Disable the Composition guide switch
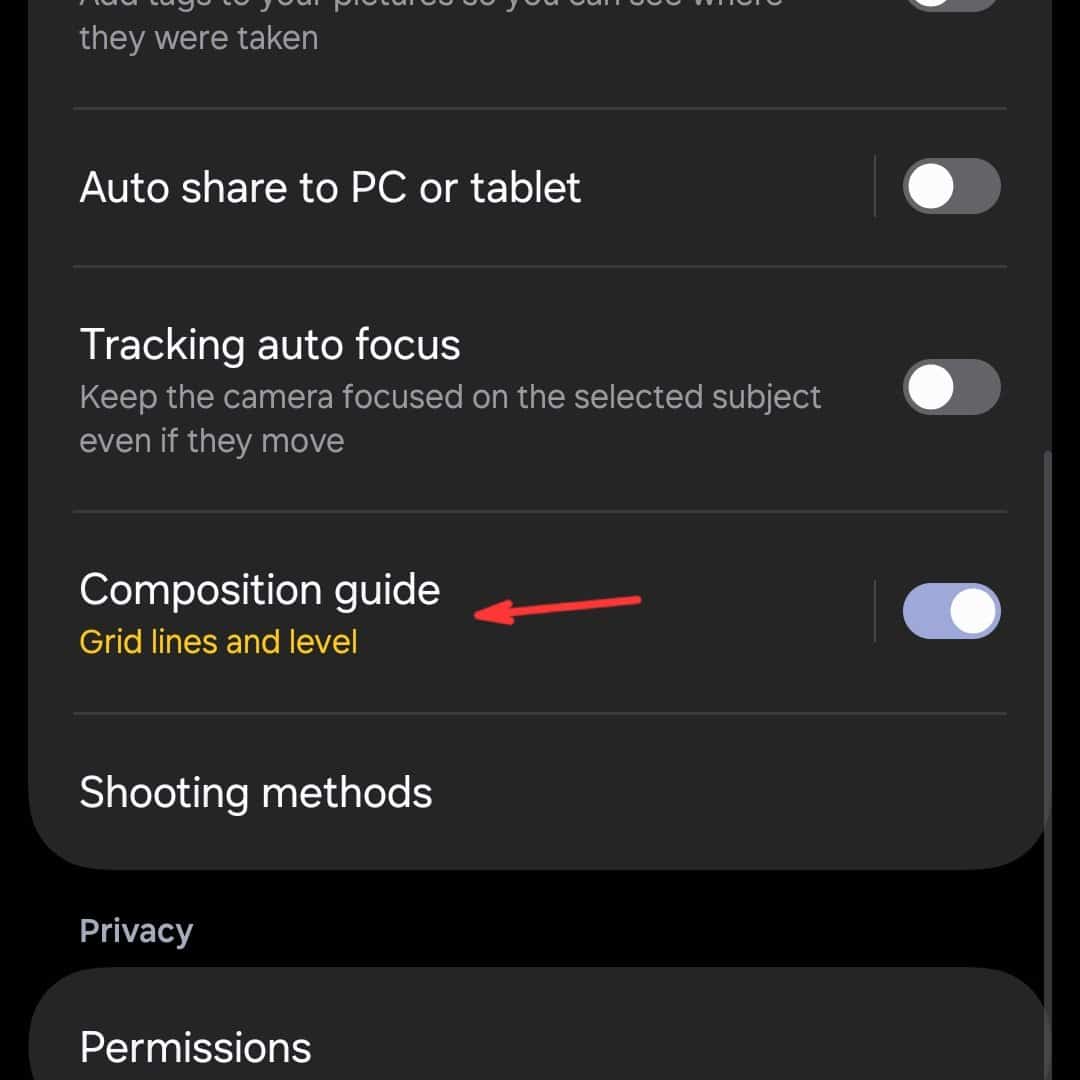 click(951, 611)
